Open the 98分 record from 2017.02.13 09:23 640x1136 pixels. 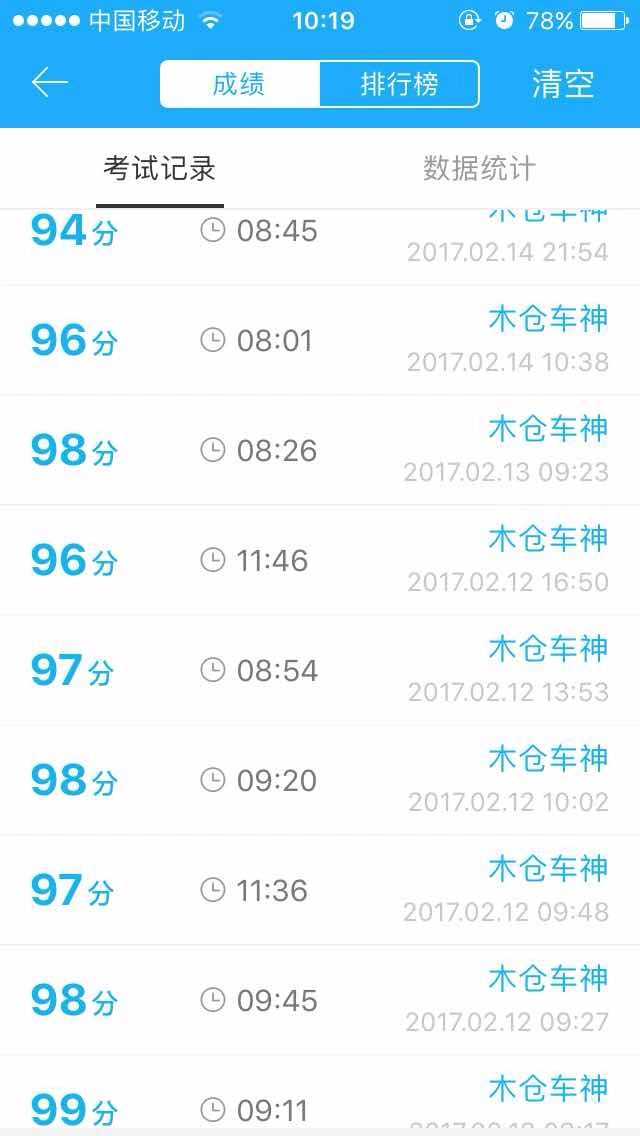320,451
